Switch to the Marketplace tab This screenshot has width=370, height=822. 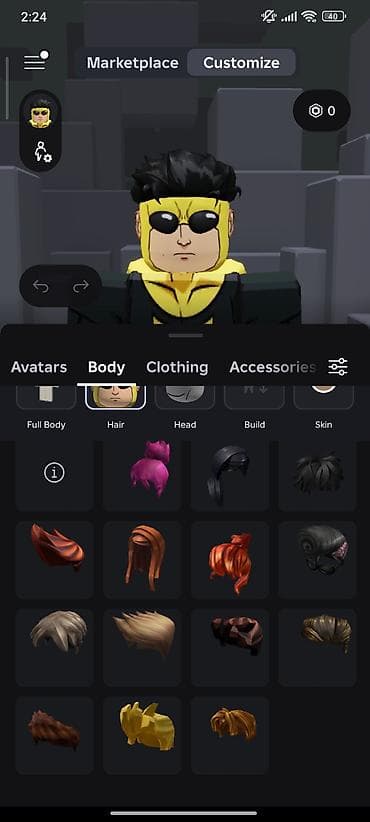(133, 63)
